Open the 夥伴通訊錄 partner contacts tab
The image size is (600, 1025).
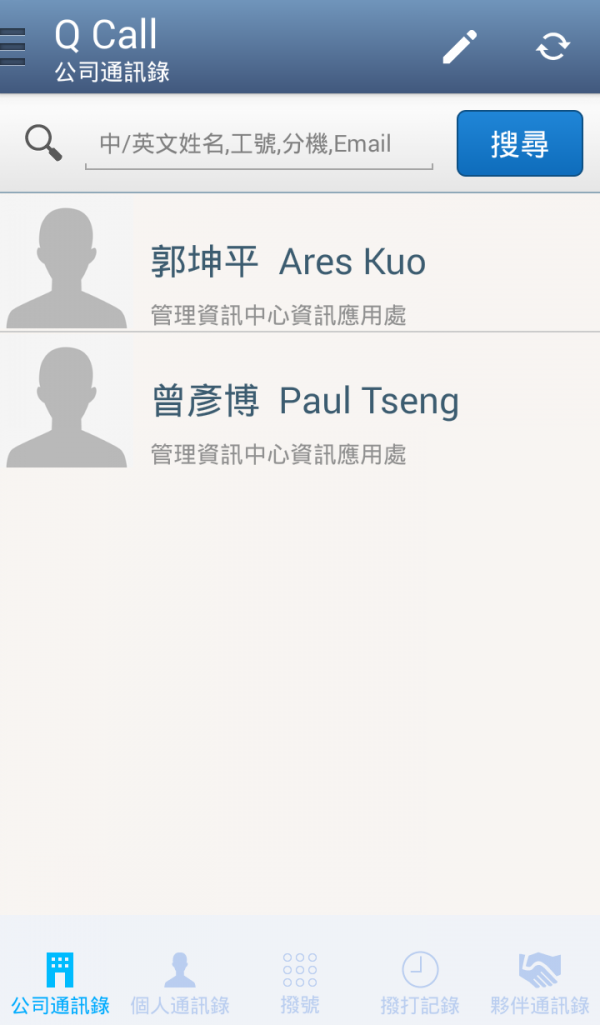pos(540,982)
